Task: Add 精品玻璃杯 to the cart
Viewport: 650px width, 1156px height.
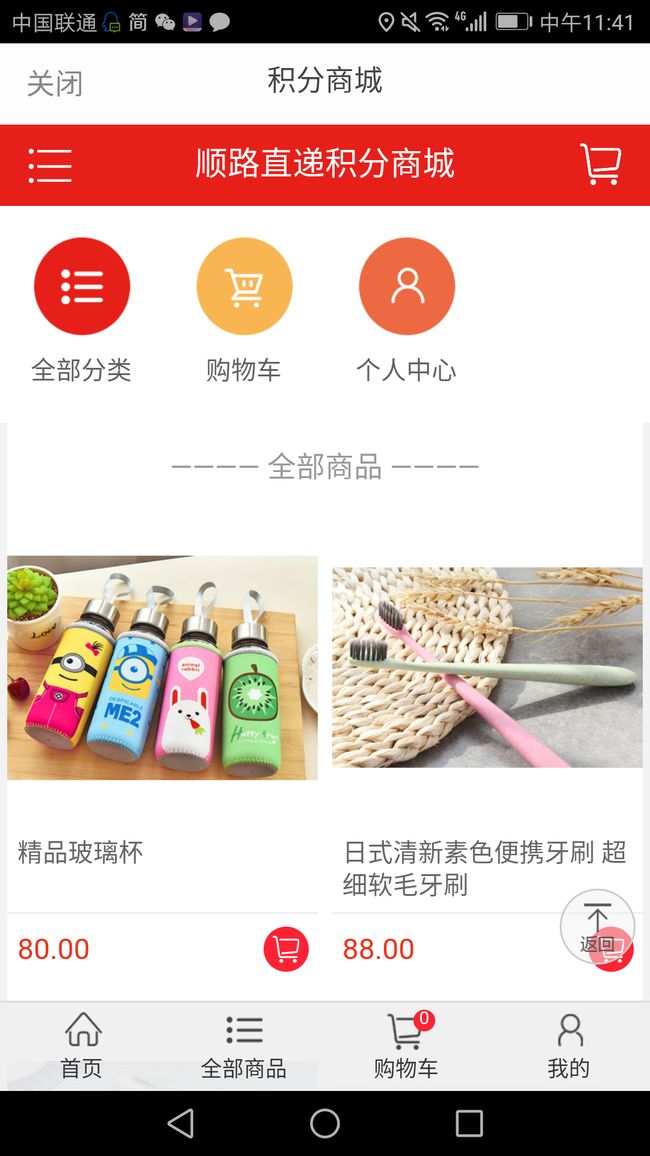Action: (x=286, y=949)
